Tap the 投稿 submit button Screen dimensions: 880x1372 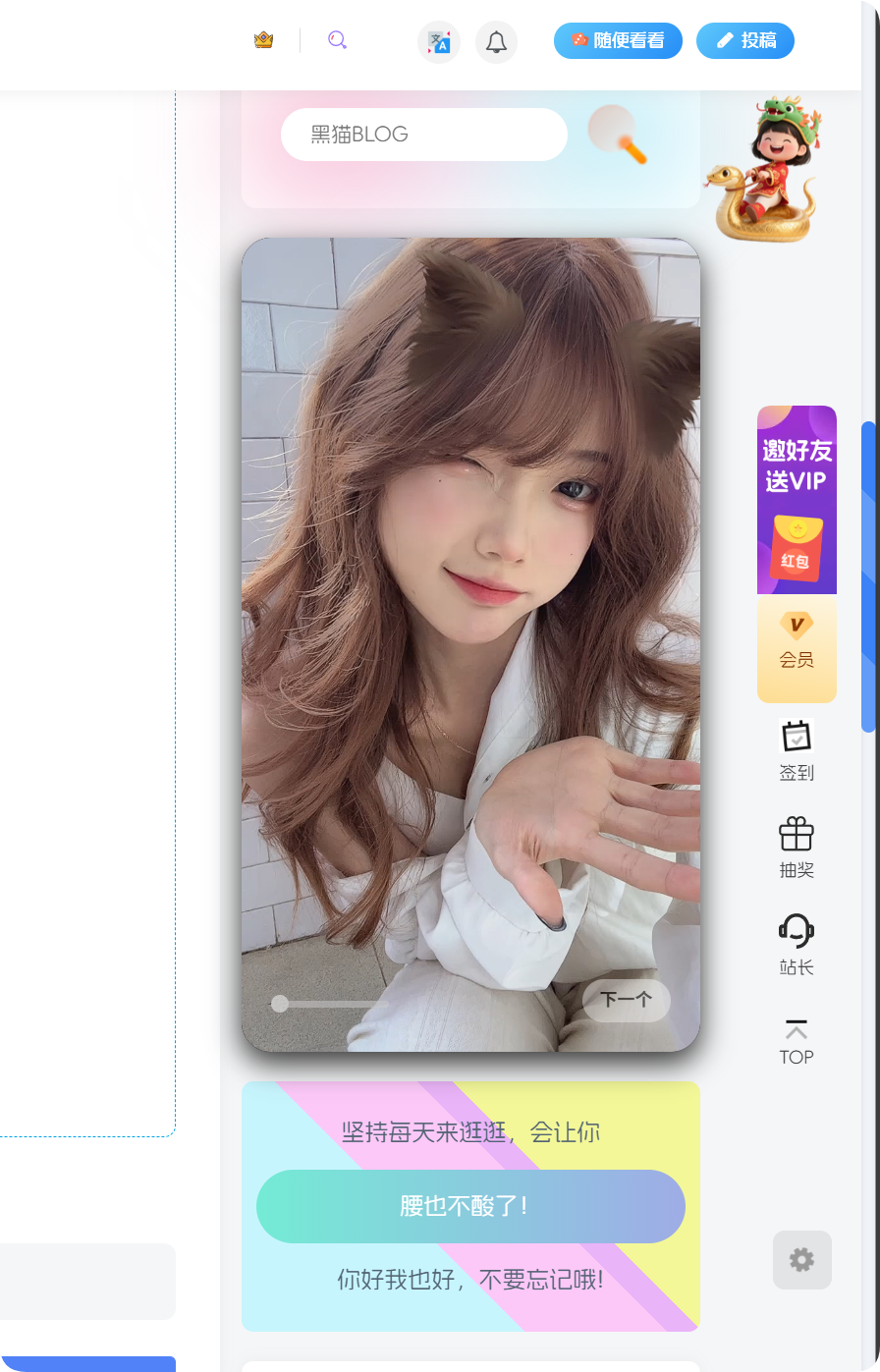745,41
